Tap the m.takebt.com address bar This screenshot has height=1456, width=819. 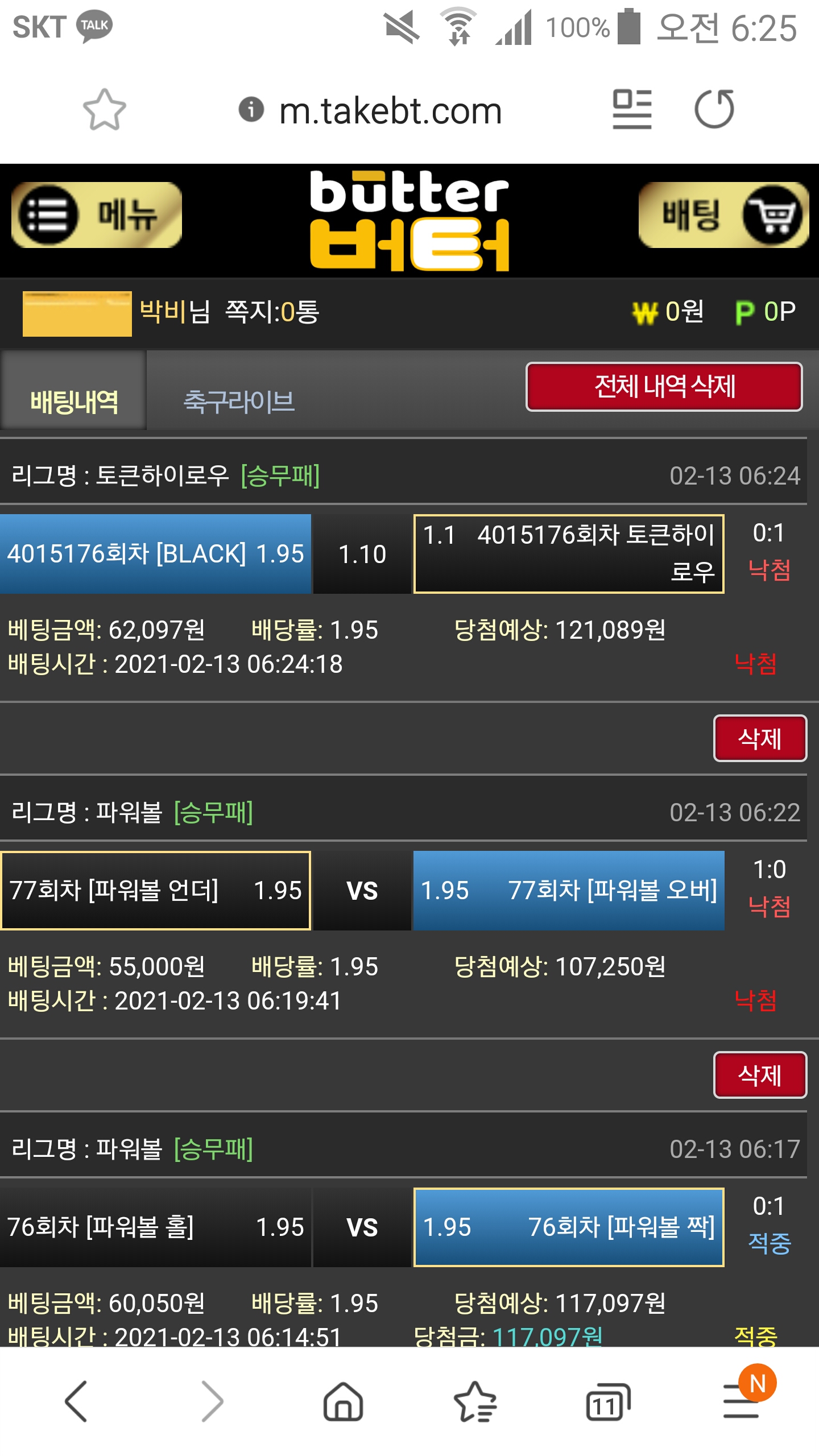click(390, 110)
